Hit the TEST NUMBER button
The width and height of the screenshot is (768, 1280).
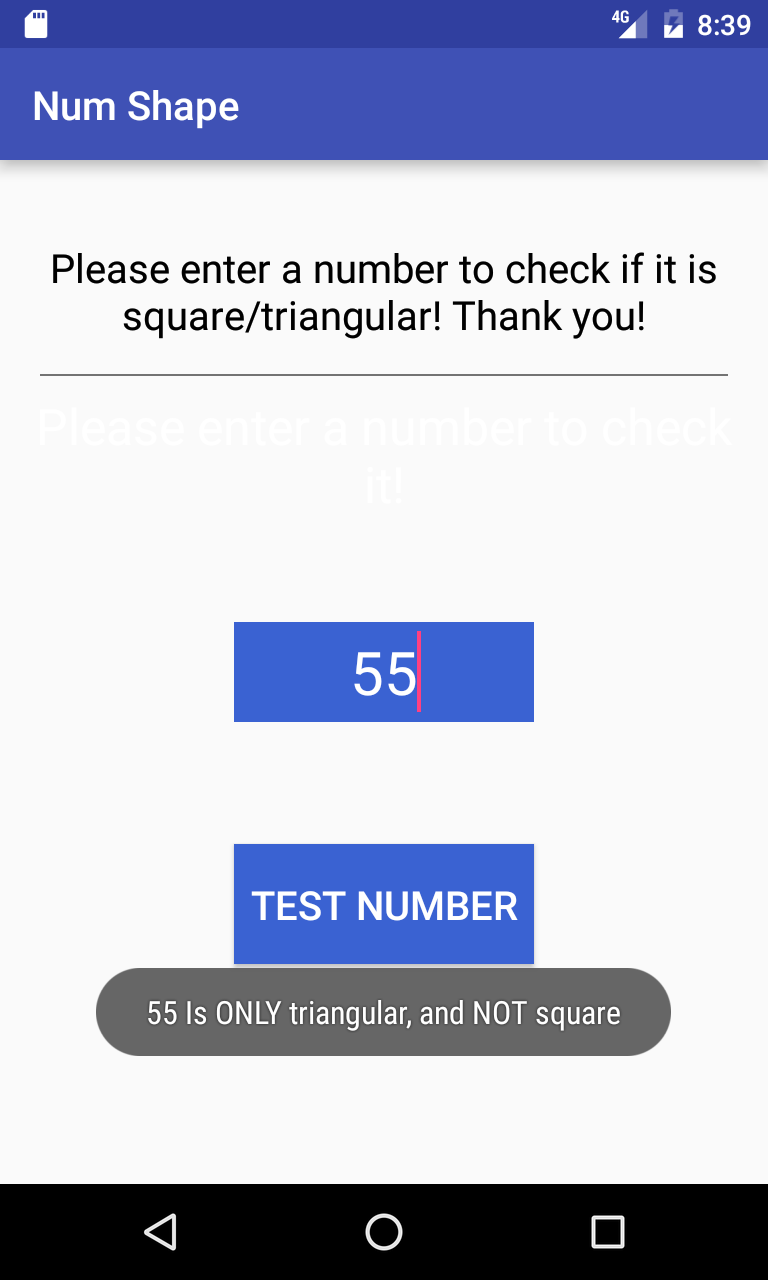pos(384,904)
